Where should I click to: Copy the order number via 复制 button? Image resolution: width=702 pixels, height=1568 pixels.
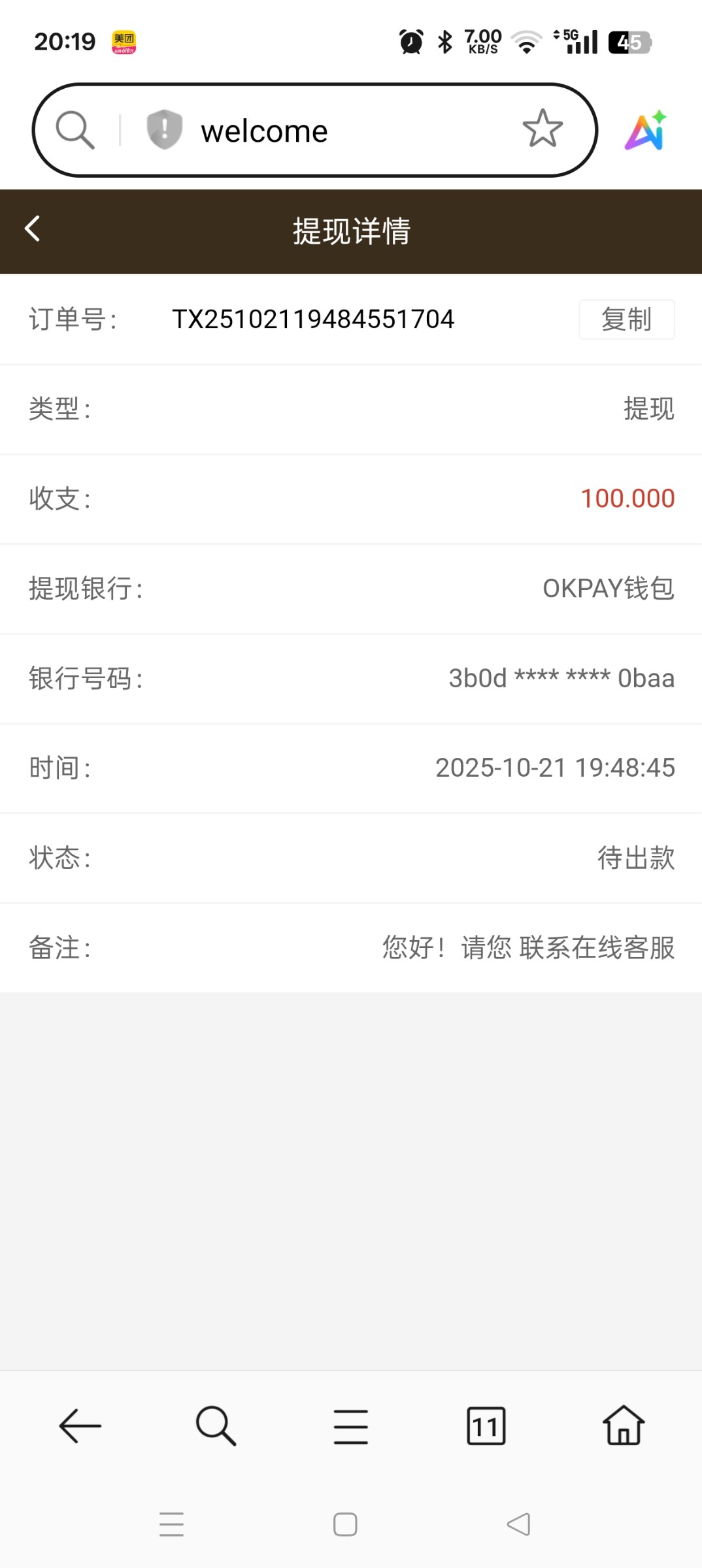pos(626,319)
